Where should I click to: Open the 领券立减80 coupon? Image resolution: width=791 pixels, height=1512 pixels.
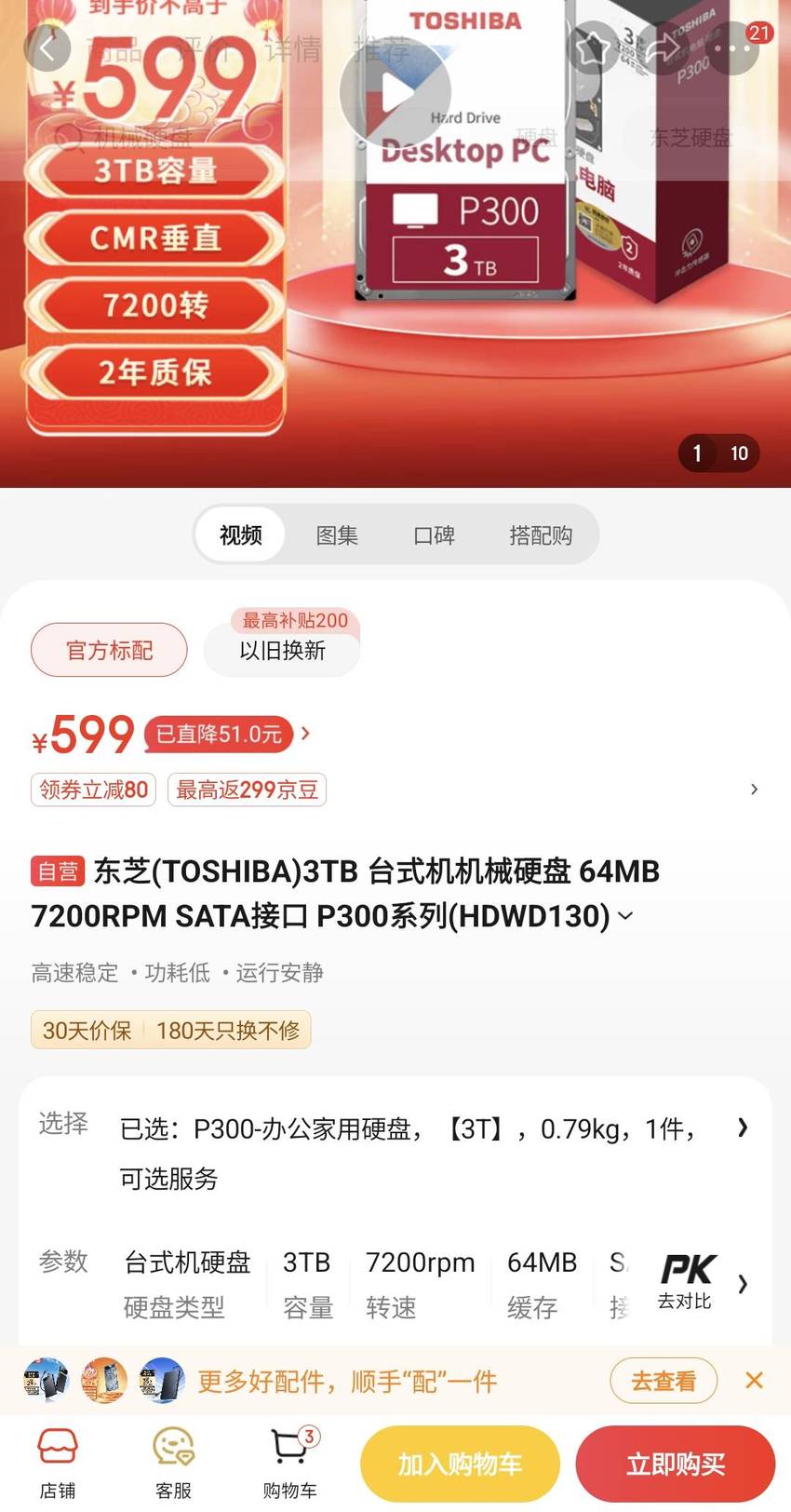click(93, 790)
